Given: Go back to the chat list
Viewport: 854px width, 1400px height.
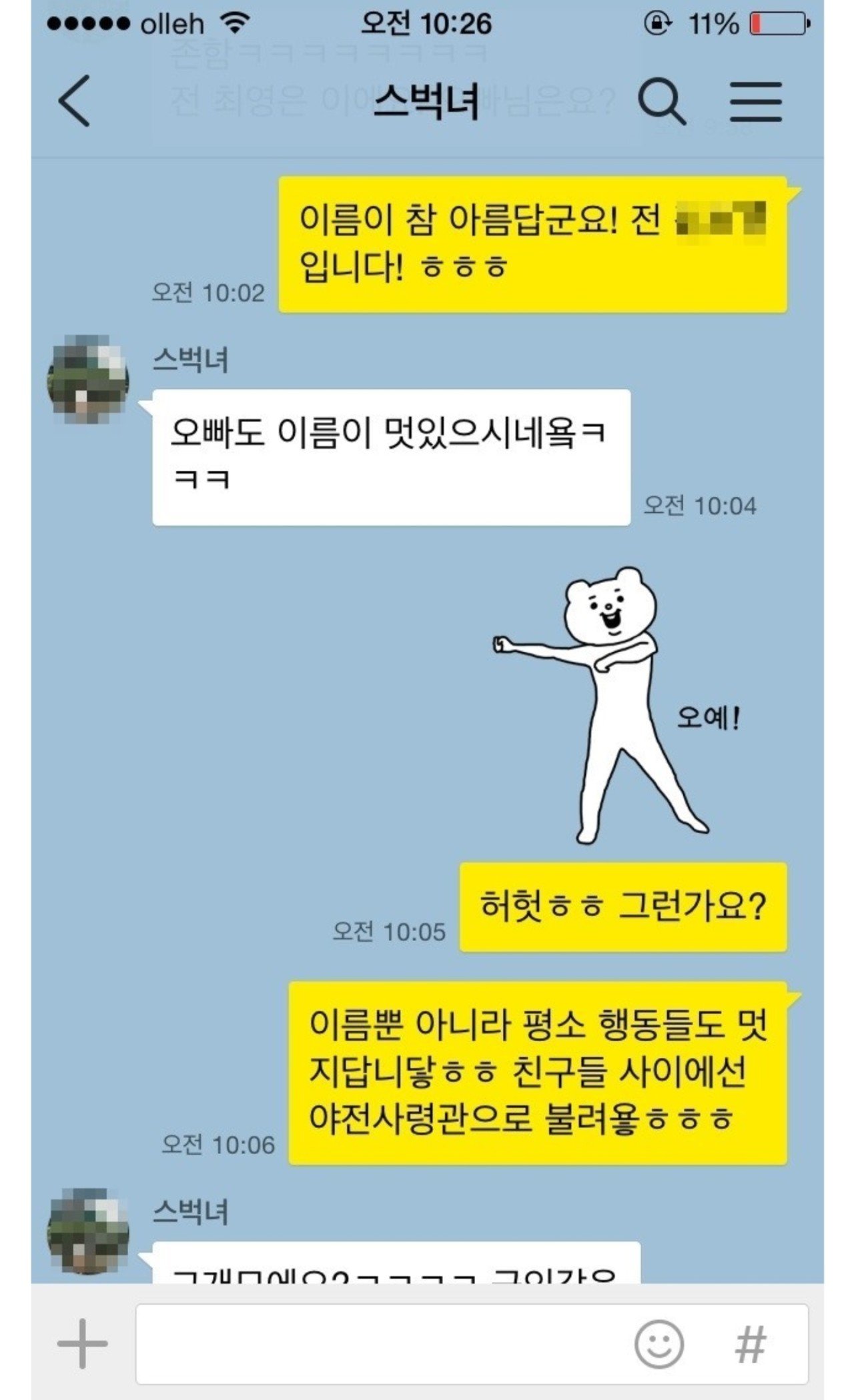Looking at the screenshot, I should point(75,101).
